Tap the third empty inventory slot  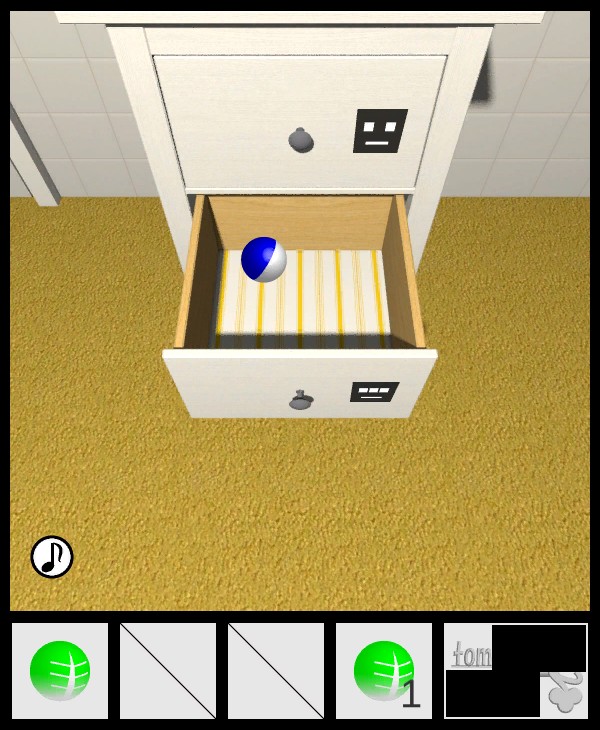click(276, 671)
